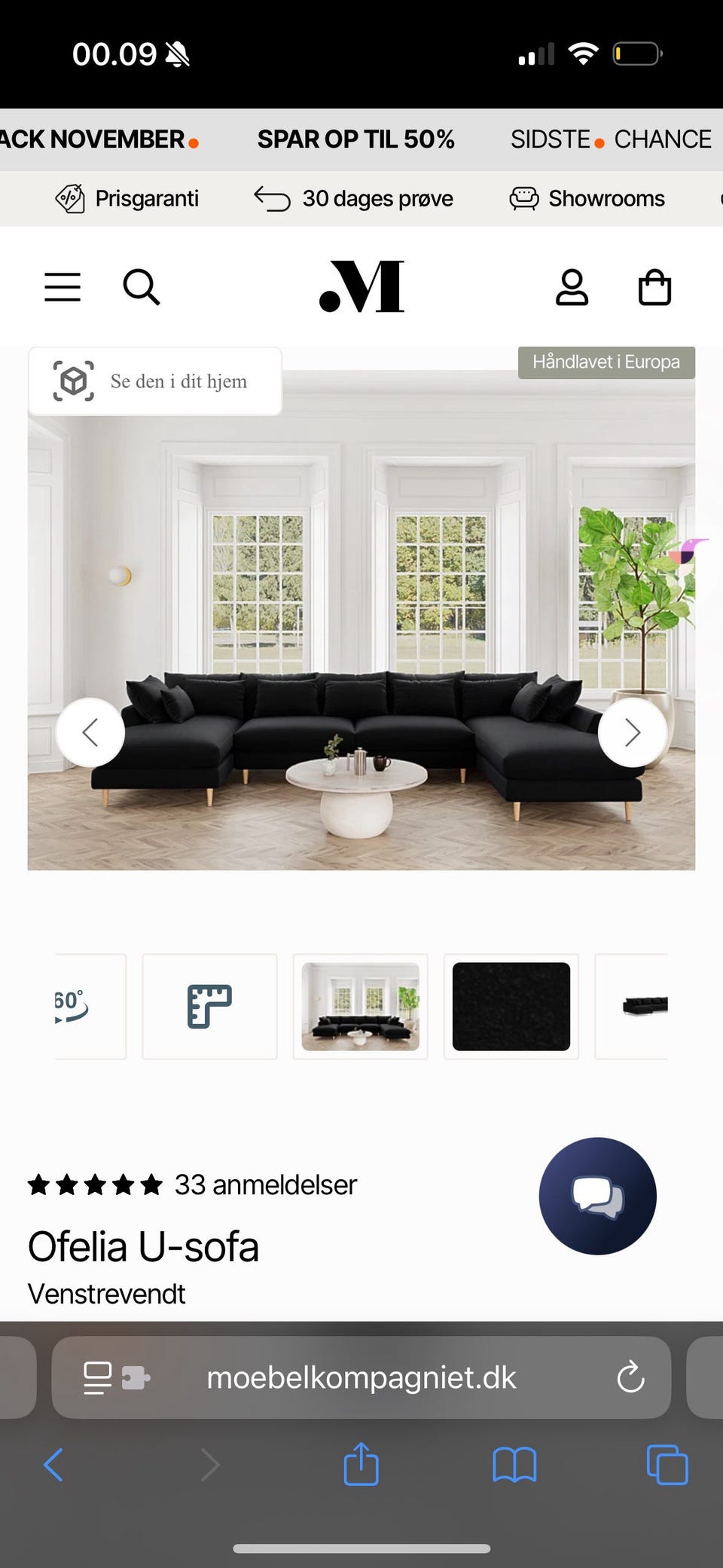Click the 'SPAR OP TIL 50%' banner
The height and width of the screenshot is (1568, 723).
(x=356, y=139)
